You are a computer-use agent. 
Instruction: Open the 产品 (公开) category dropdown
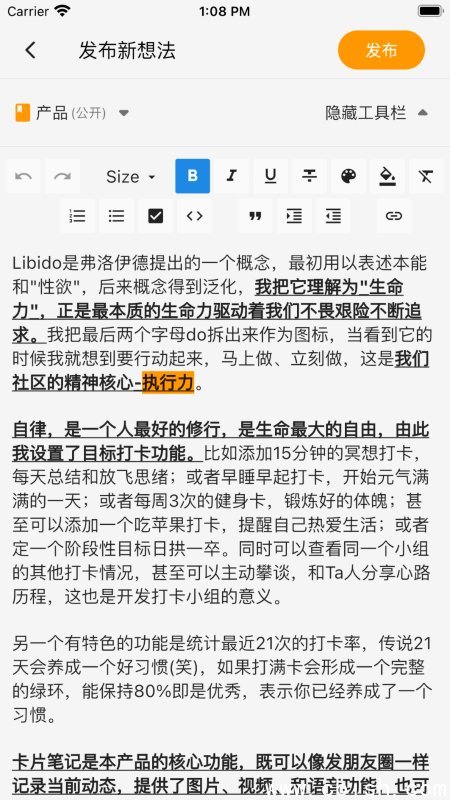click(x=72, y=113)
